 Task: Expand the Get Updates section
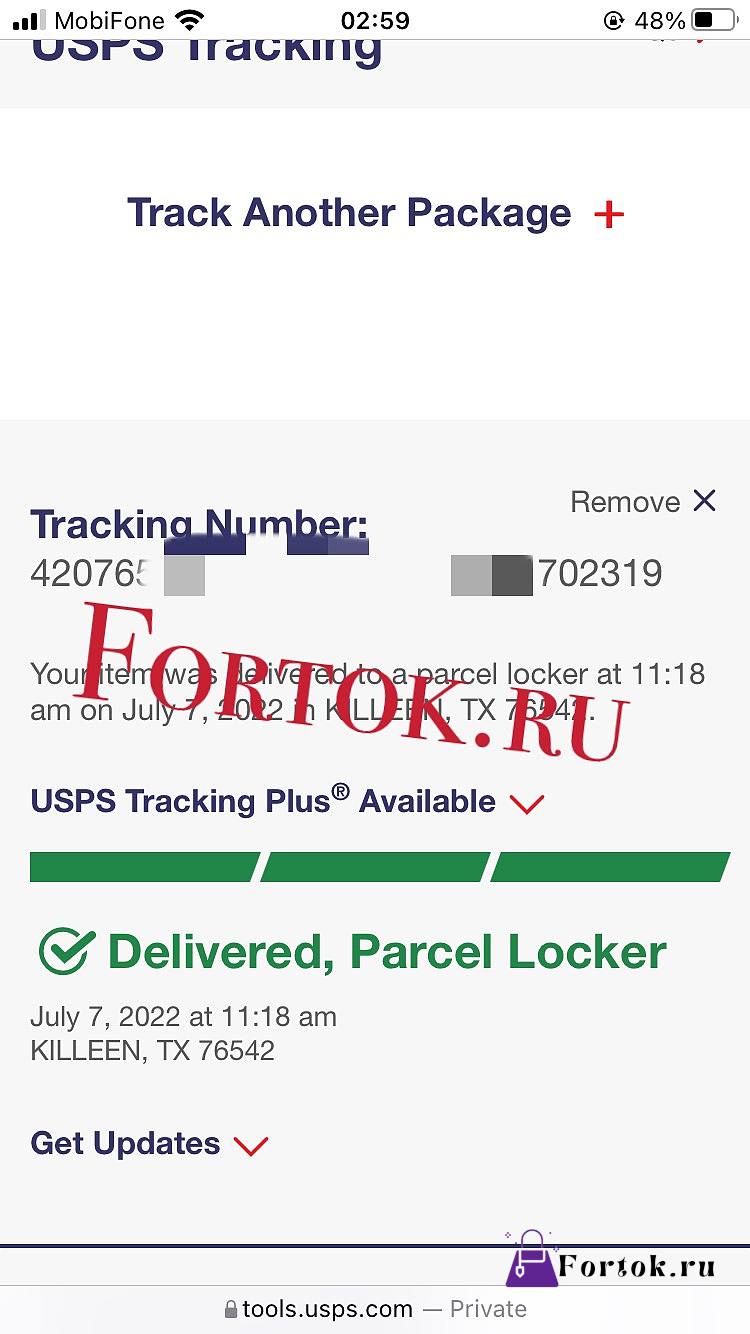(150, 1143)
